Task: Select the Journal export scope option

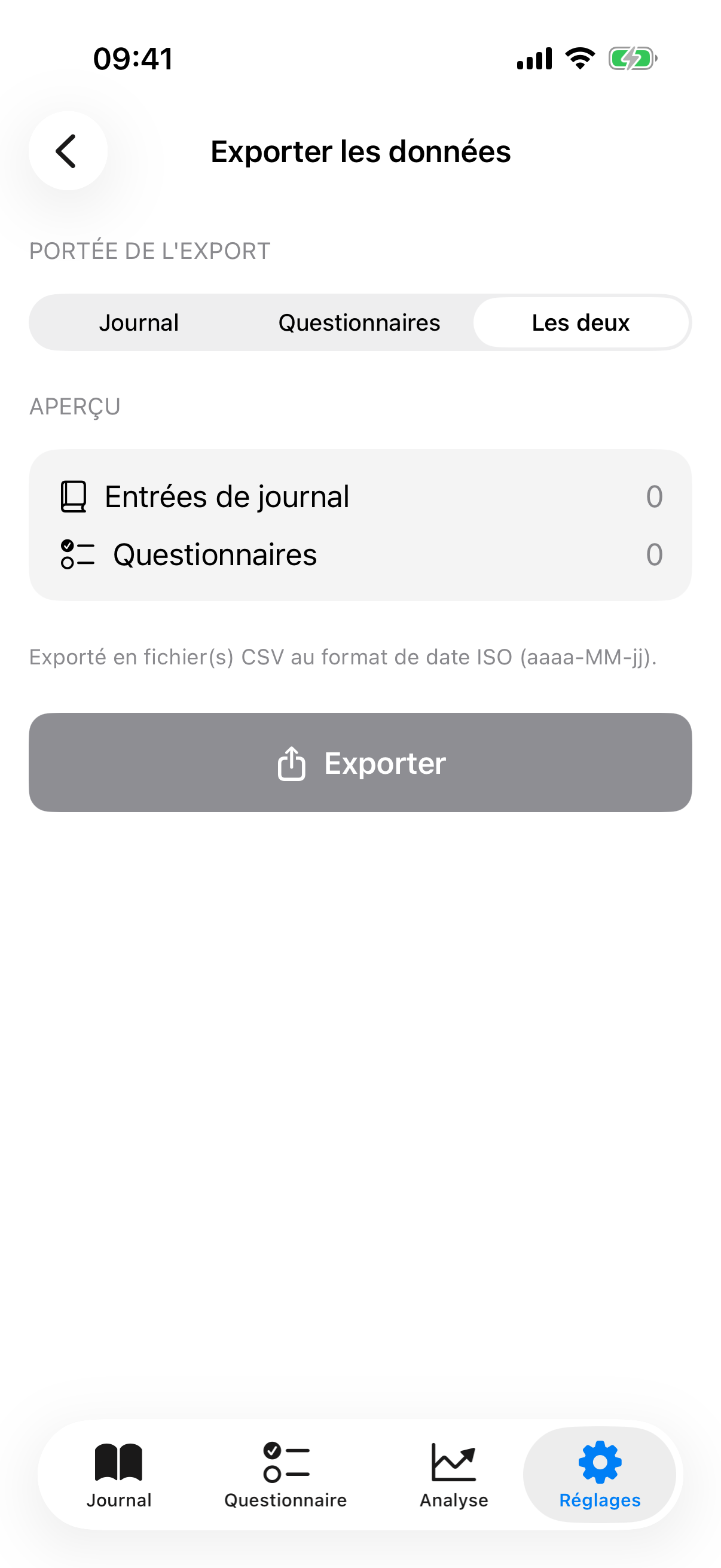Action: point(139,322)
